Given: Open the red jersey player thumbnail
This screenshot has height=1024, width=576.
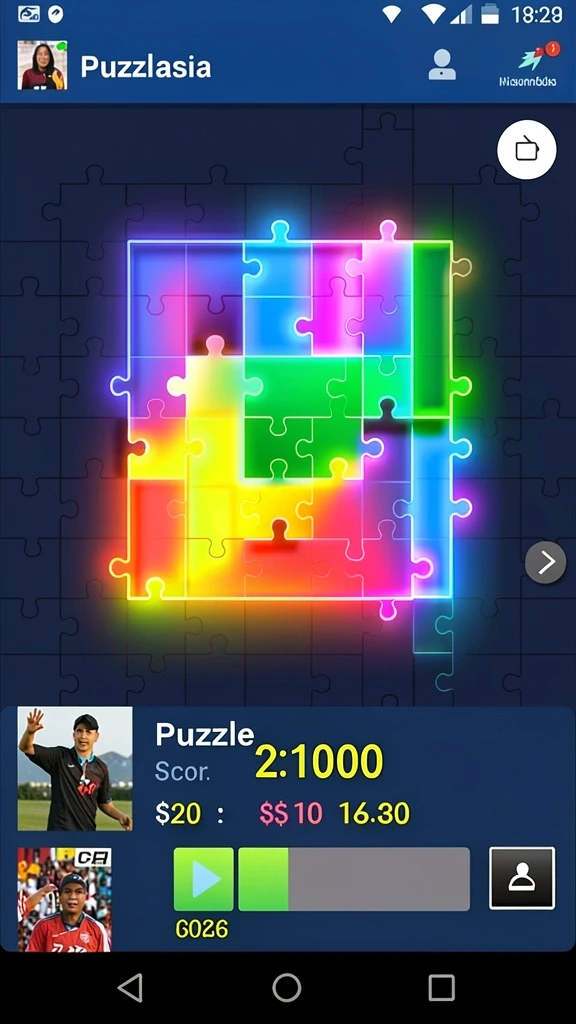Looking at the screenshot, I should [x=64, y=899].
